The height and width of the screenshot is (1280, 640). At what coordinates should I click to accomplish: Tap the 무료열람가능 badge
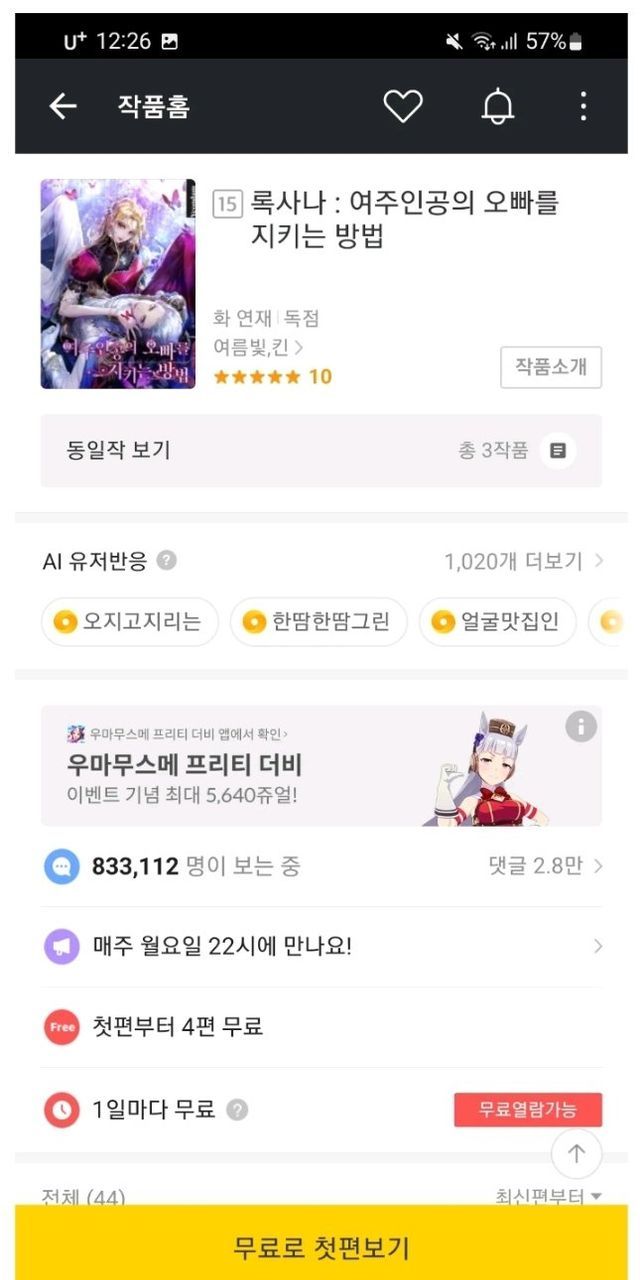(x=528, y=1109)
